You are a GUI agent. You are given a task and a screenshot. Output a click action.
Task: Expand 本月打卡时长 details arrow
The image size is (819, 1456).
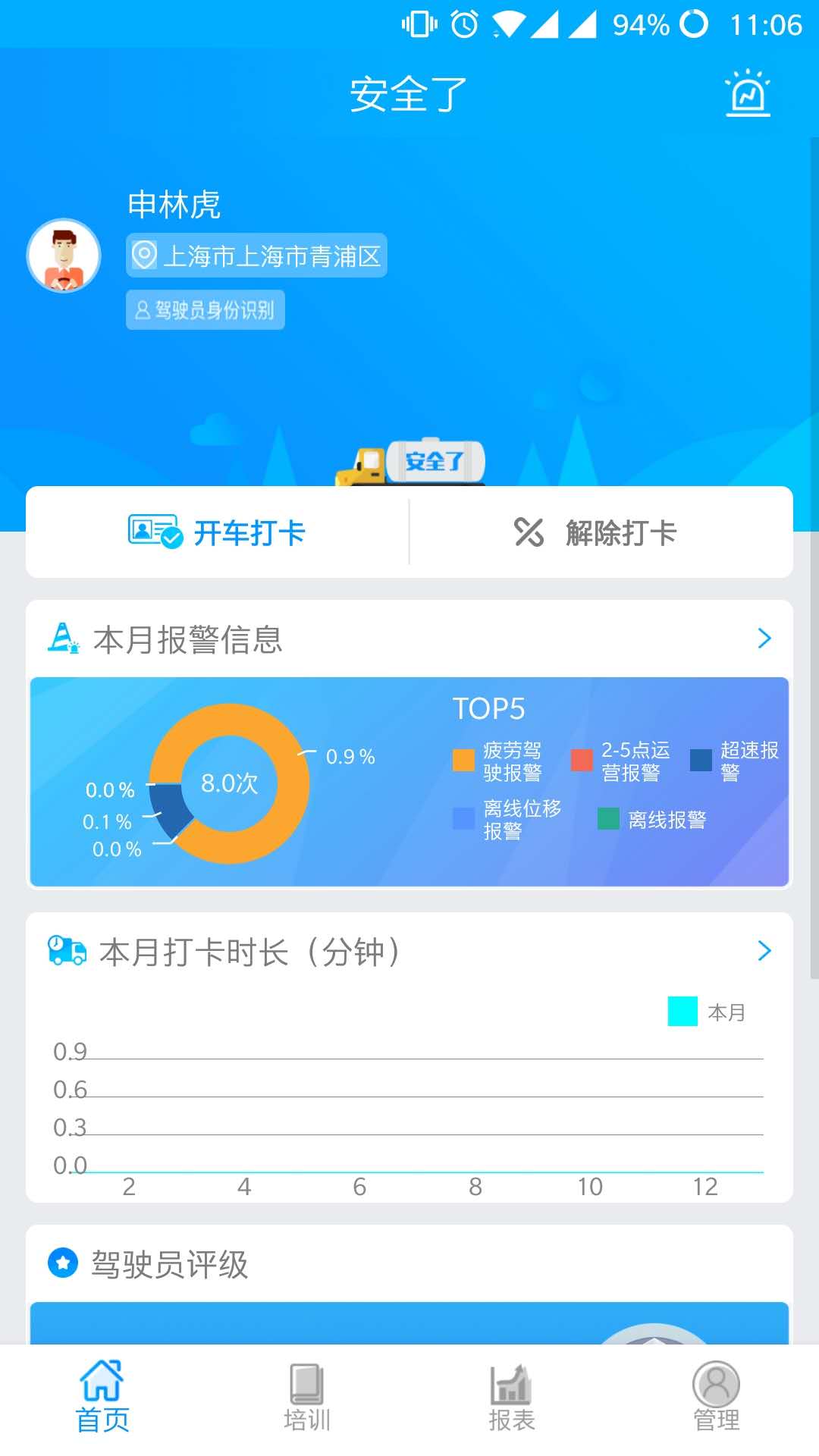click(x=764, y=951)
